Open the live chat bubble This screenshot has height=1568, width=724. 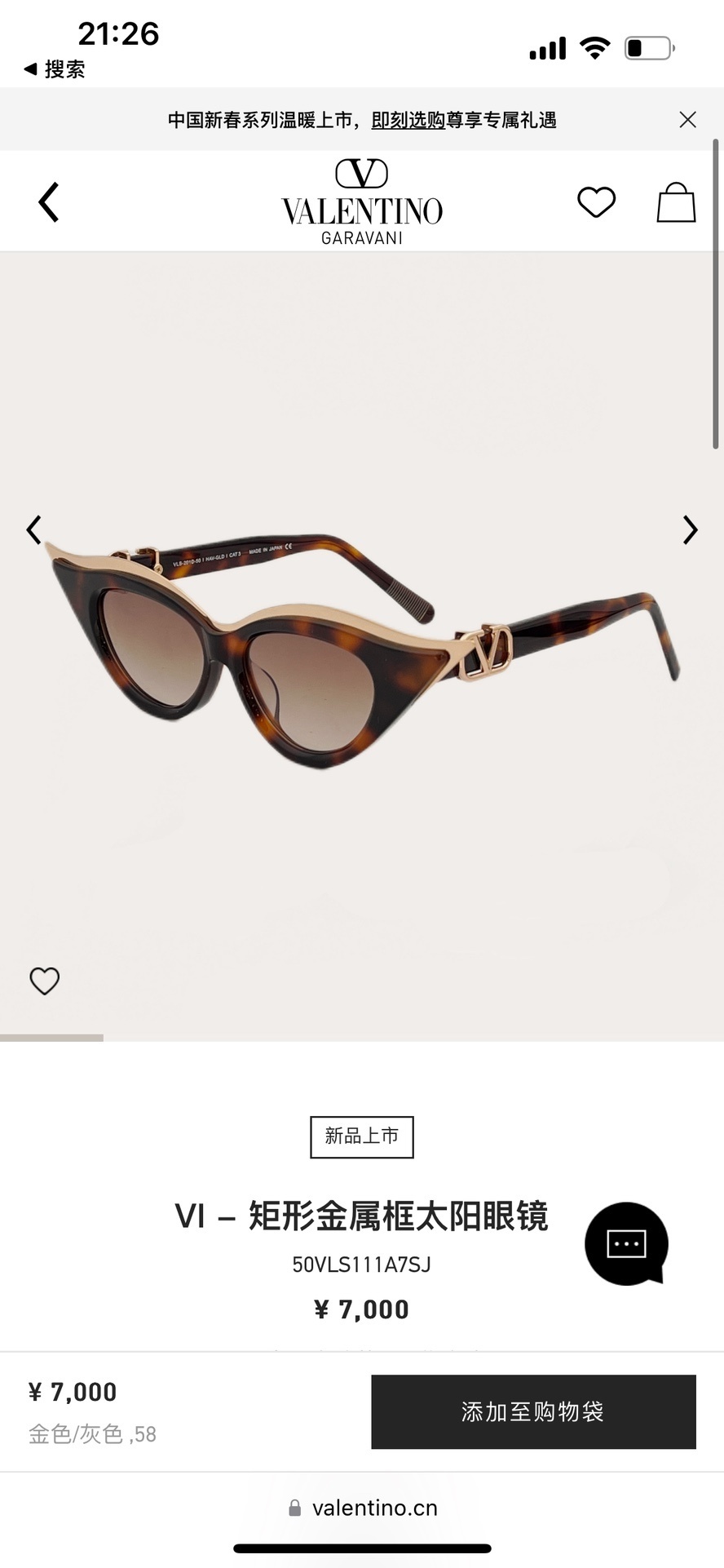(x=626, y=1243)
